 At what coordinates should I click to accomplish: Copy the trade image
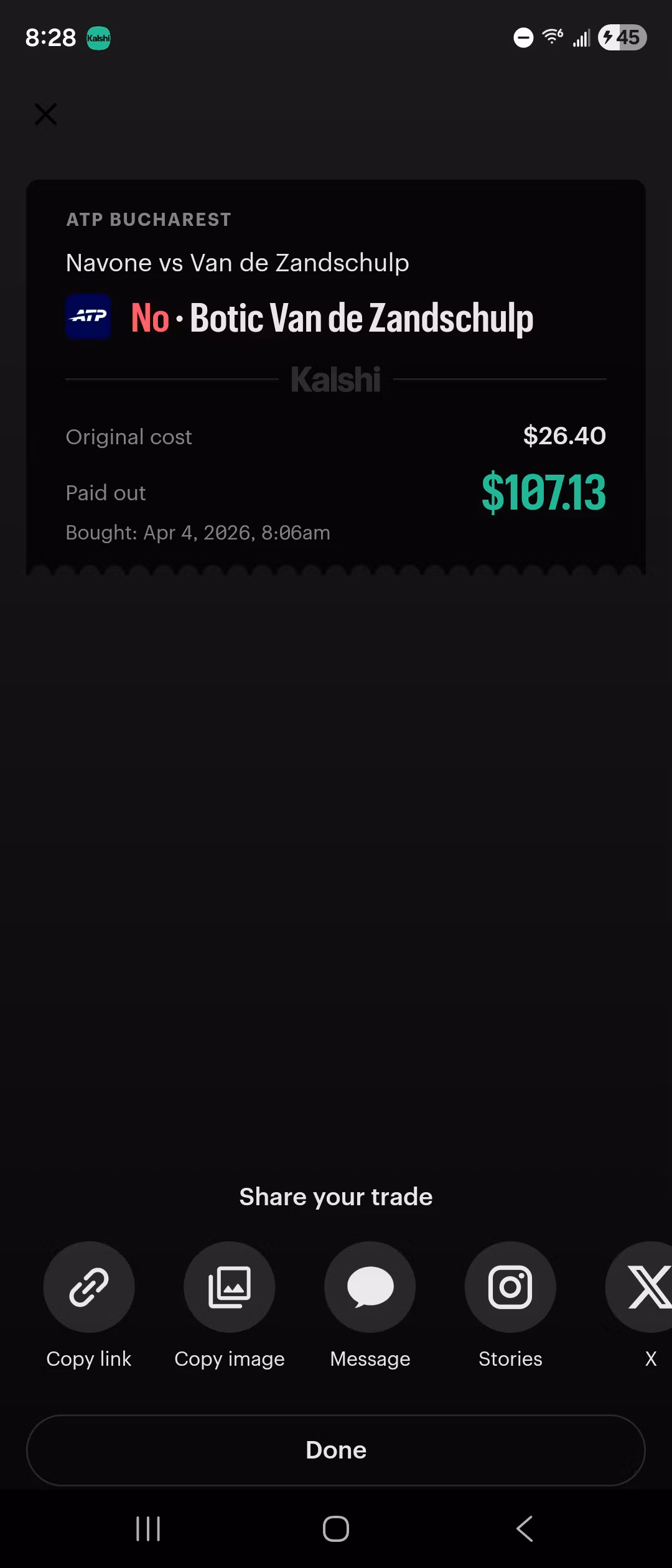pyautogui.click(x=230, y=1287)
